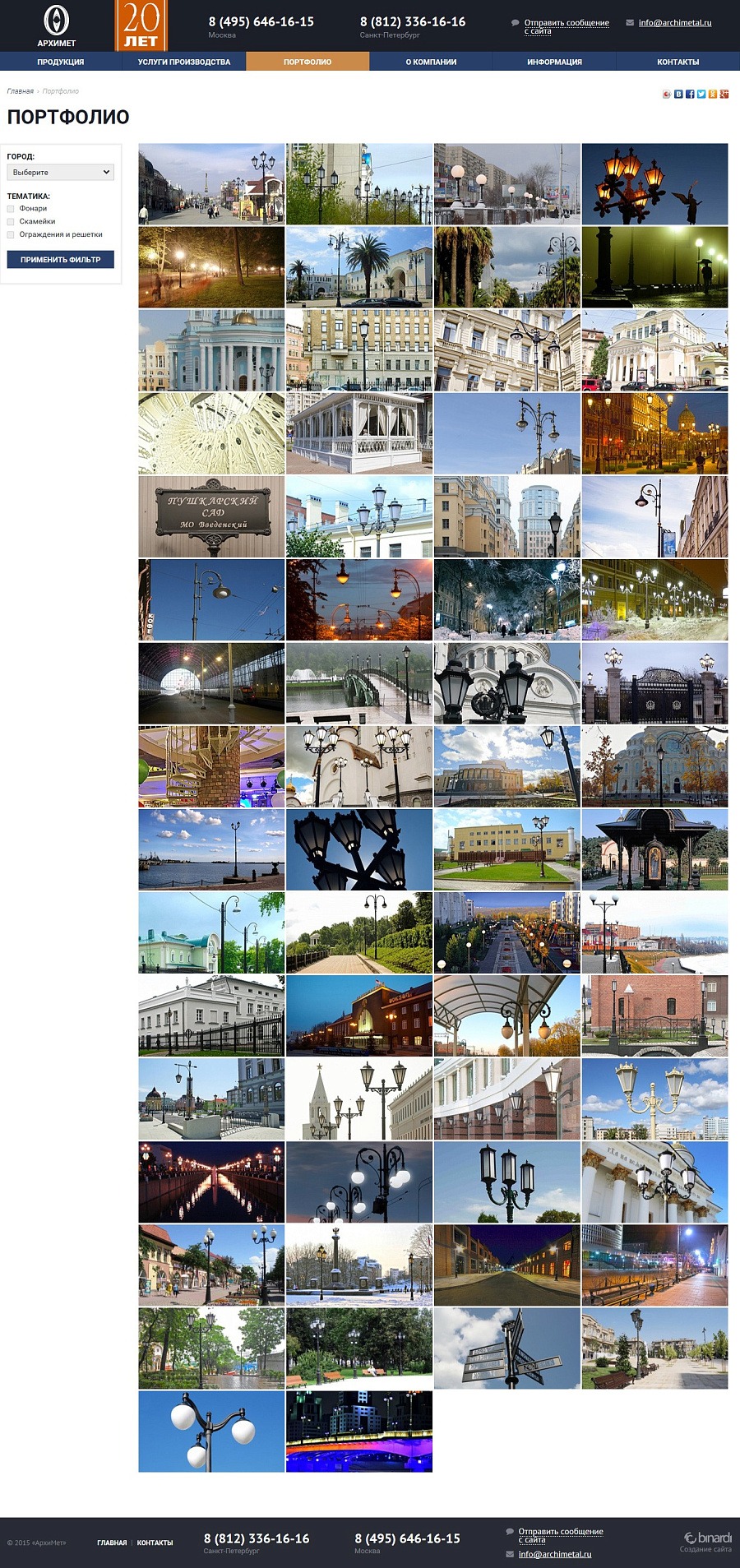The image size is (740, 1568).
Task: Open Отправить сообщение с сайта header link
Action: pyautogui.click(x=566, y=23)
